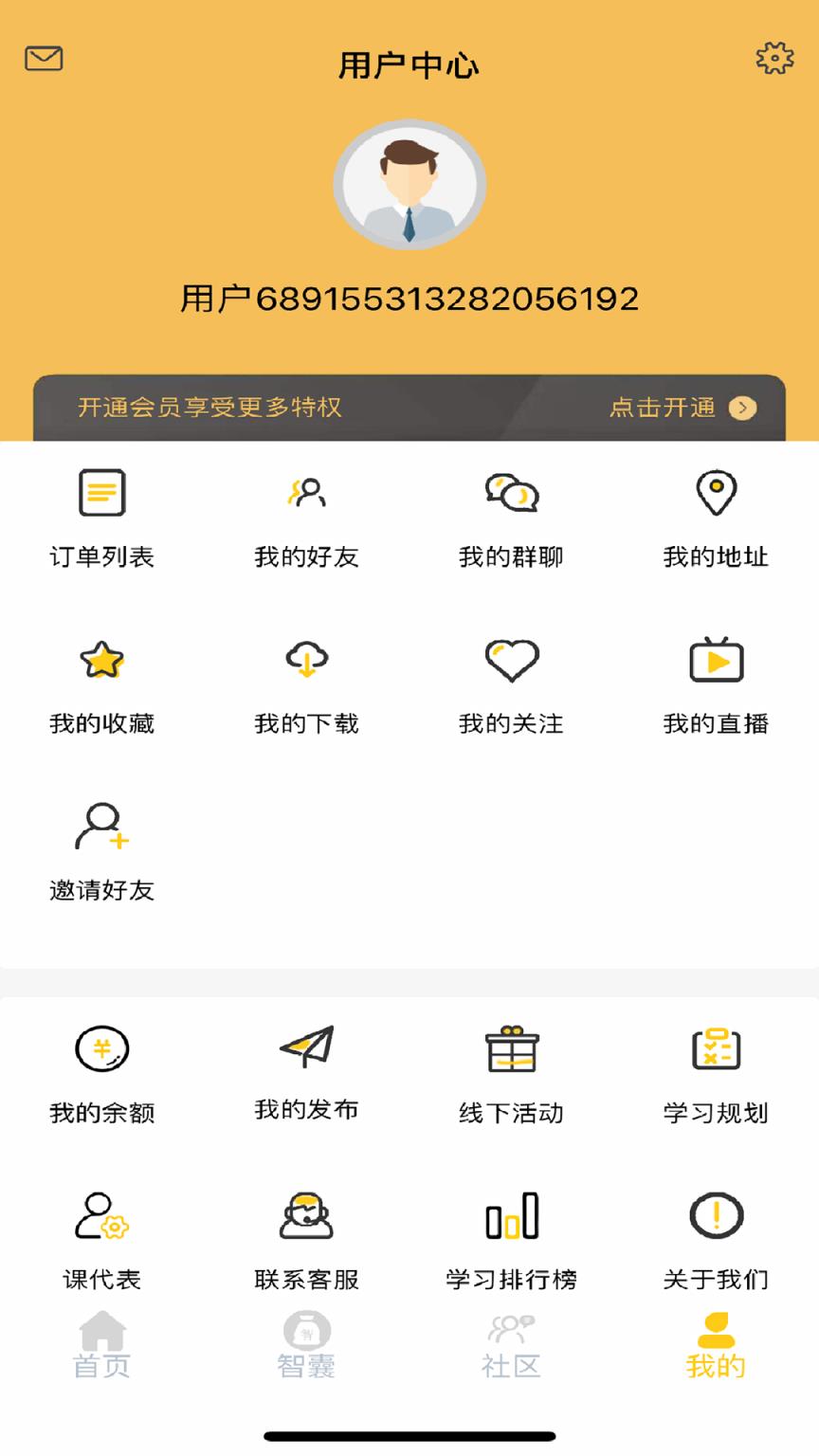Expand the 点击开通 arrow chevron
Image resolution: width=819 pixels, height=1456 pixels.
[x=743, y=408]
